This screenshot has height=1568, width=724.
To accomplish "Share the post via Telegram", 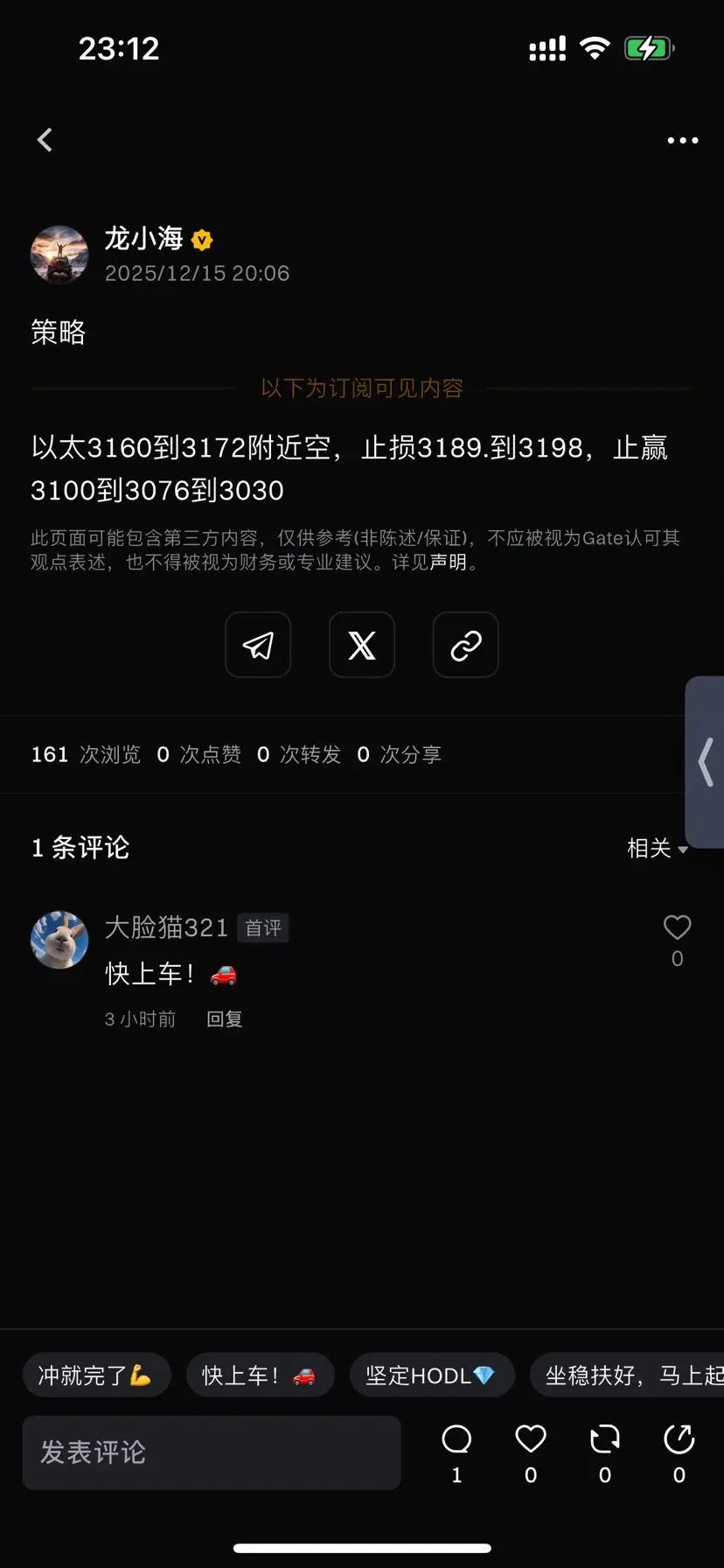I will 258,645.
